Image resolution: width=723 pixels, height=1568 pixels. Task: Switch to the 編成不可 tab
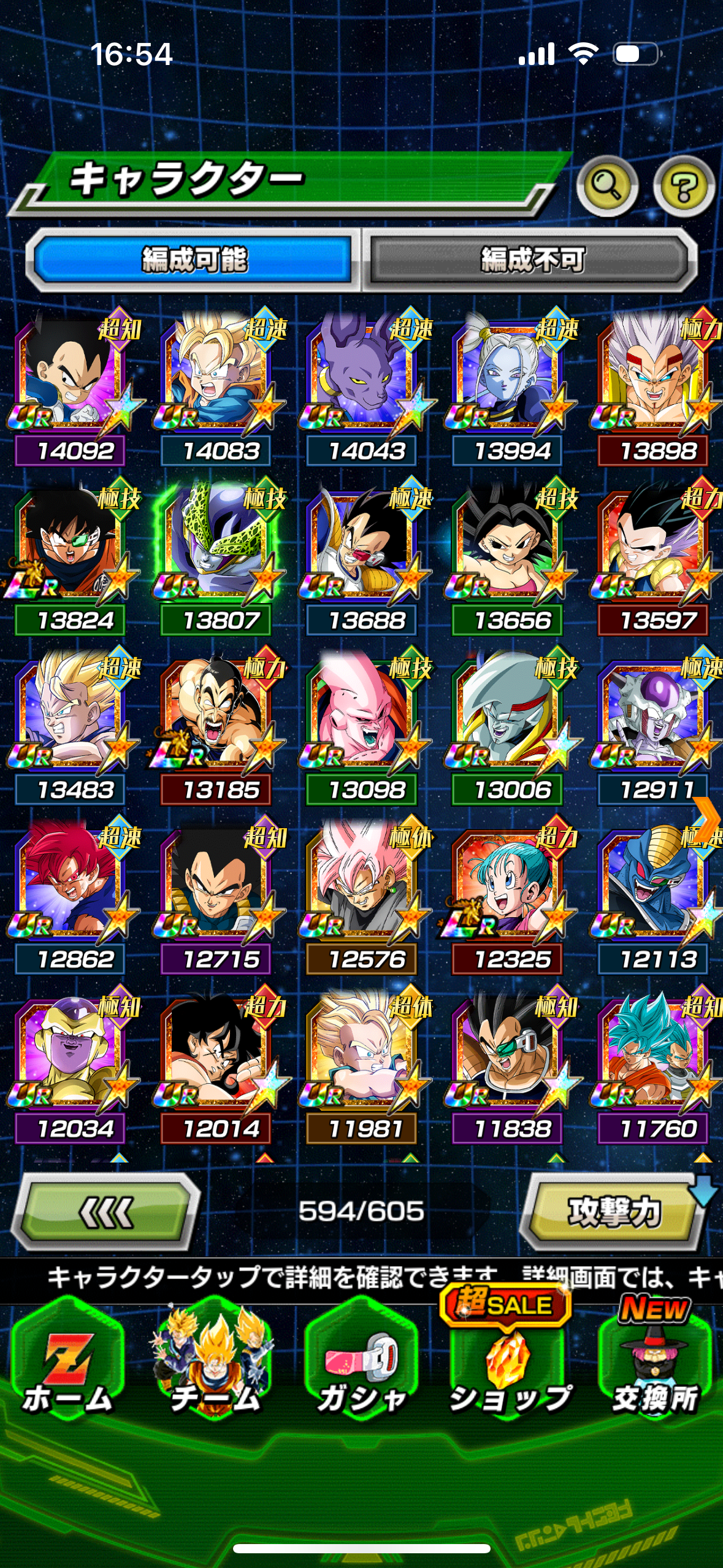pyautogui.click(x=531, y=259)
